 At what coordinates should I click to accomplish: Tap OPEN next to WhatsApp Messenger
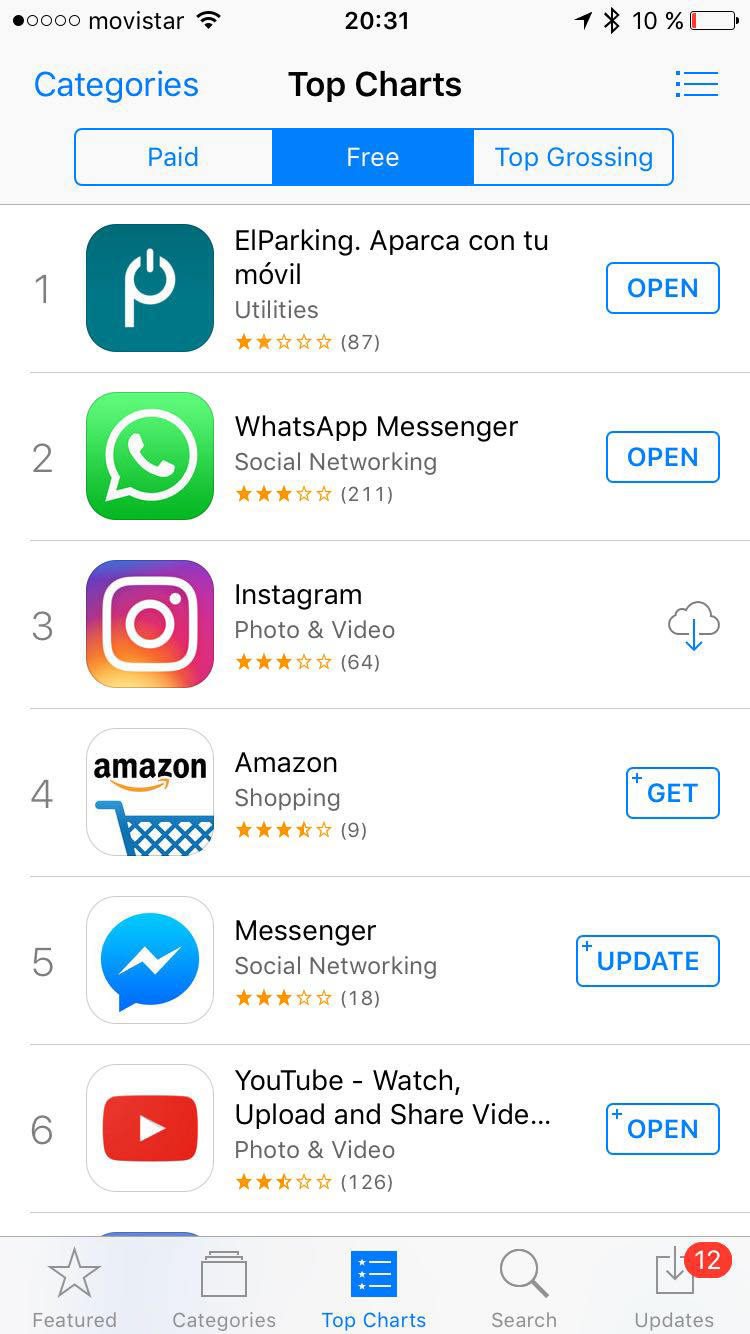[663, 457]
